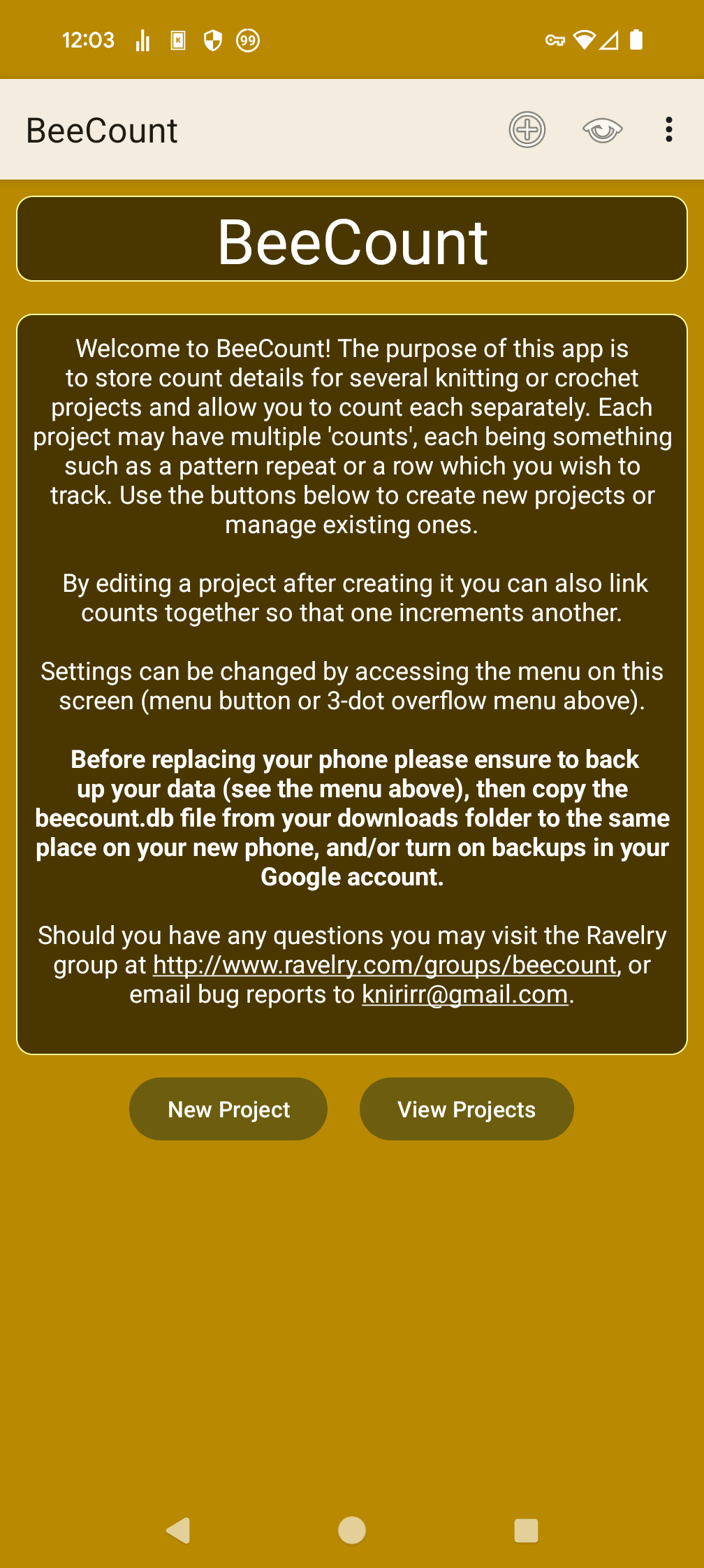Tap the plus icon in the app bar
The height and width of the screenshot is (1568, 704).
(527, 130)
